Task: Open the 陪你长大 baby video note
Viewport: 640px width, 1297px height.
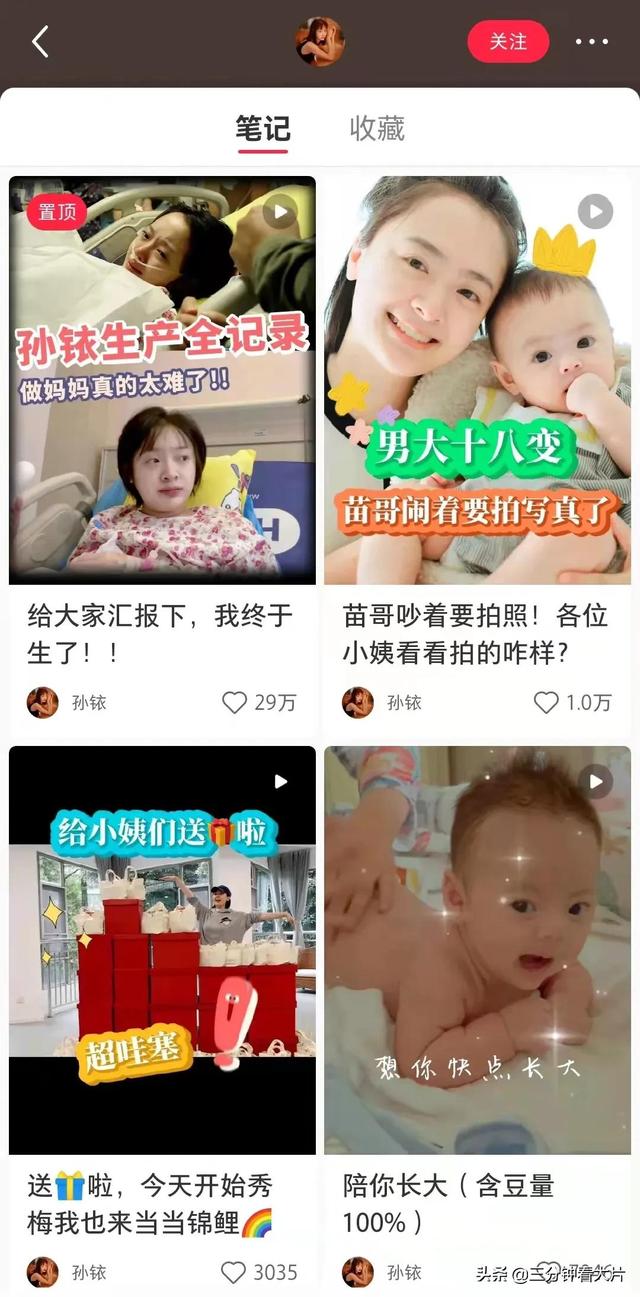Action: pyautogui.click(x=477, y=950)
